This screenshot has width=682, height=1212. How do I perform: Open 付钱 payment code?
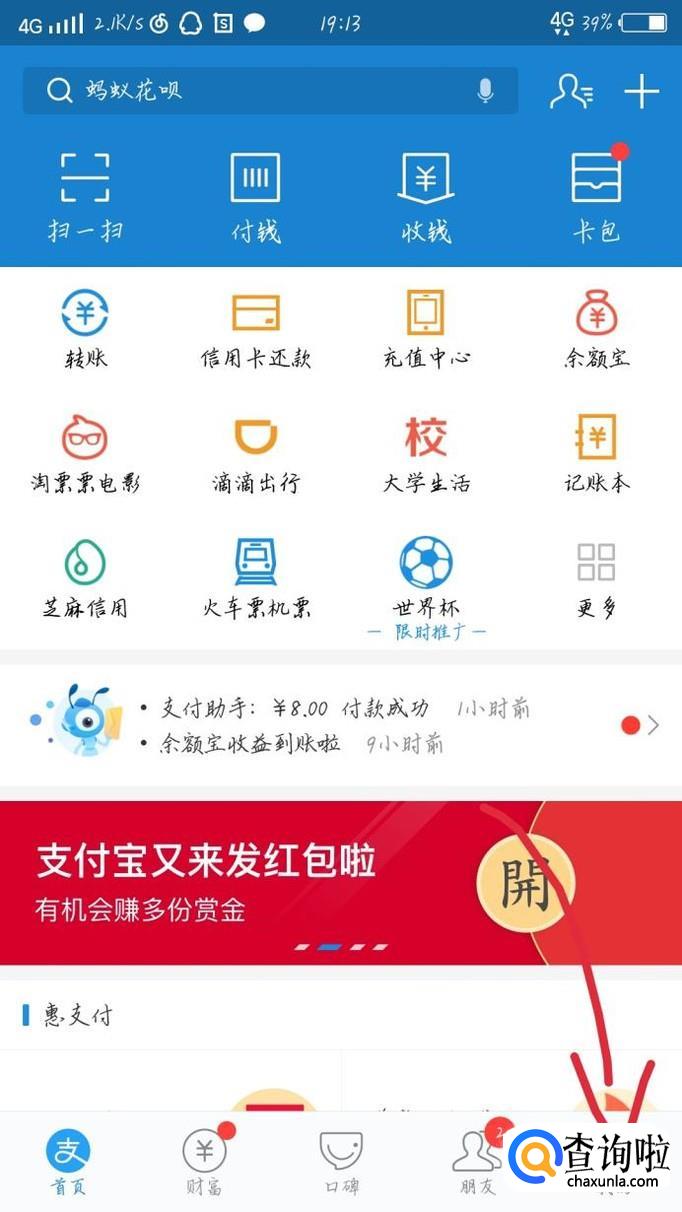click(x=255, y=195)
